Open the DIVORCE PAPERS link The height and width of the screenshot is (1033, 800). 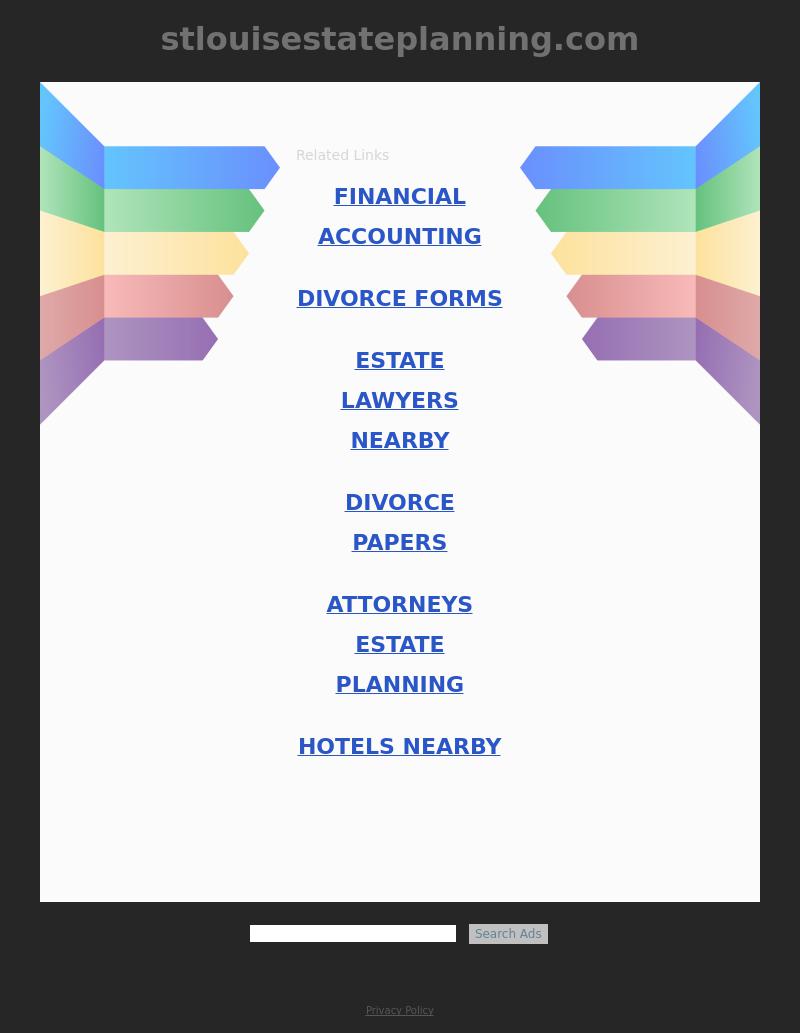pos(400,522)
